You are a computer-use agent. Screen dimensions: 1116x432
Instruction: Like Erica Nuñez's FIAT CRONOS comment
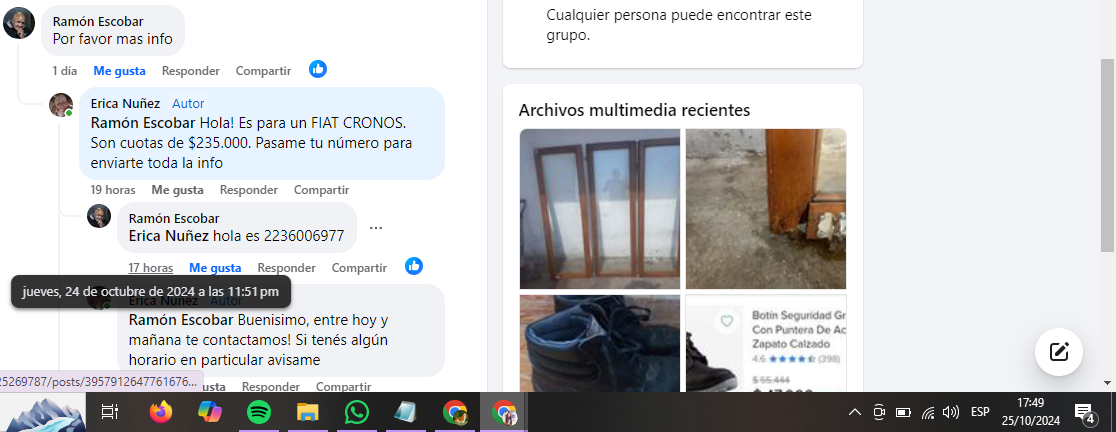(177, 190)
